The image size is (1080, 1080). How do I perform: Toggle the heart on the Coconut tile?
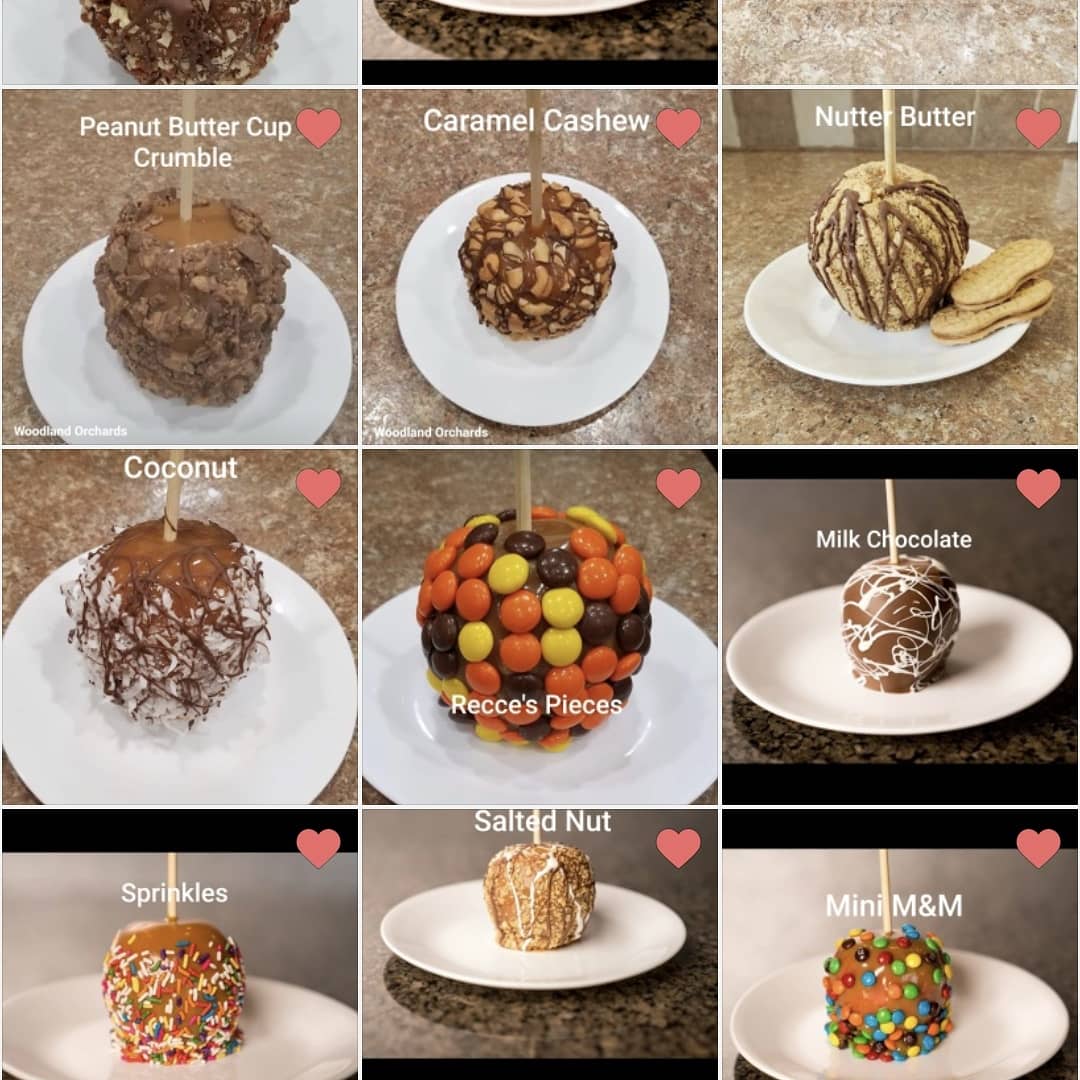(318, 488)
